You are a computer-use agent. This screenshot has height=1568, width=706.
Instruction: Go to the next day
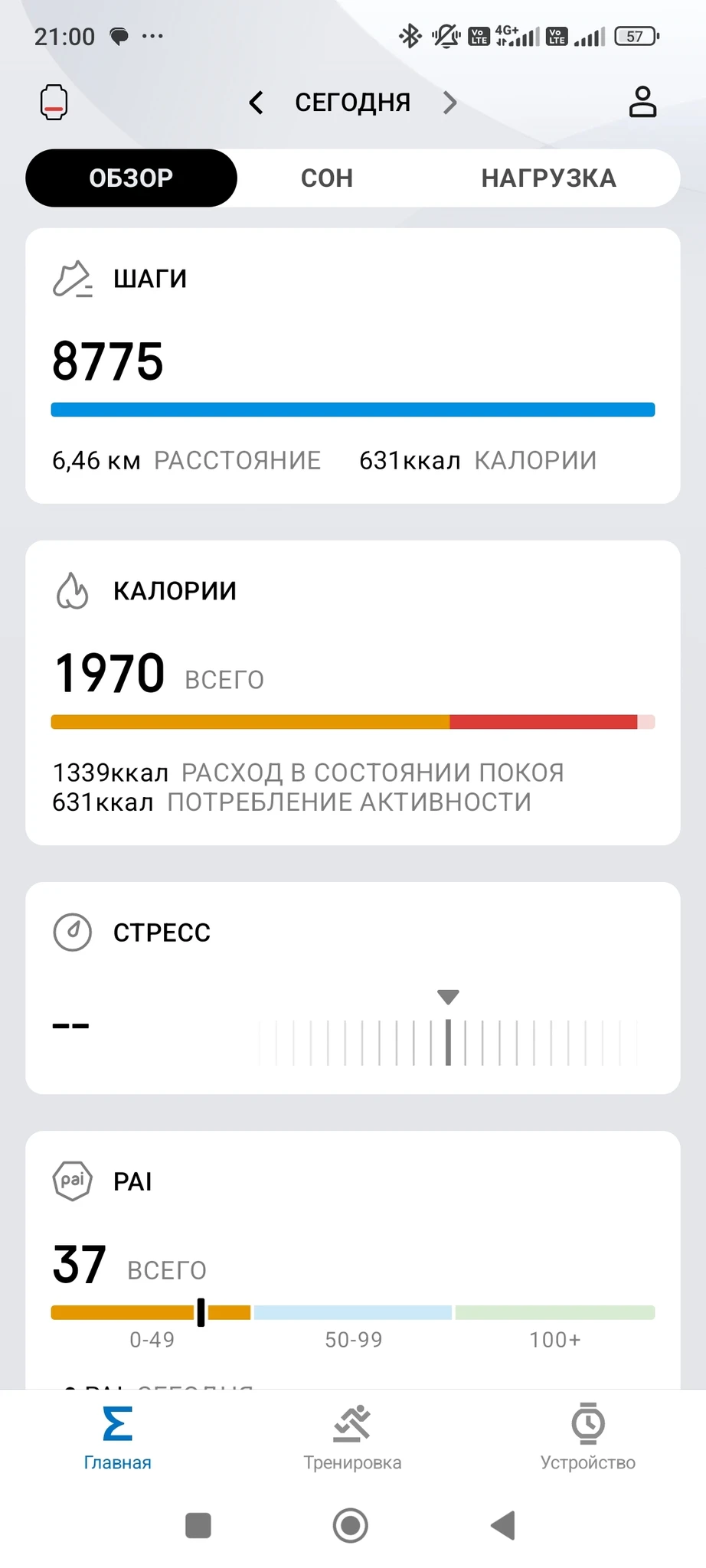pyautogui.click(x=449, y=103)
